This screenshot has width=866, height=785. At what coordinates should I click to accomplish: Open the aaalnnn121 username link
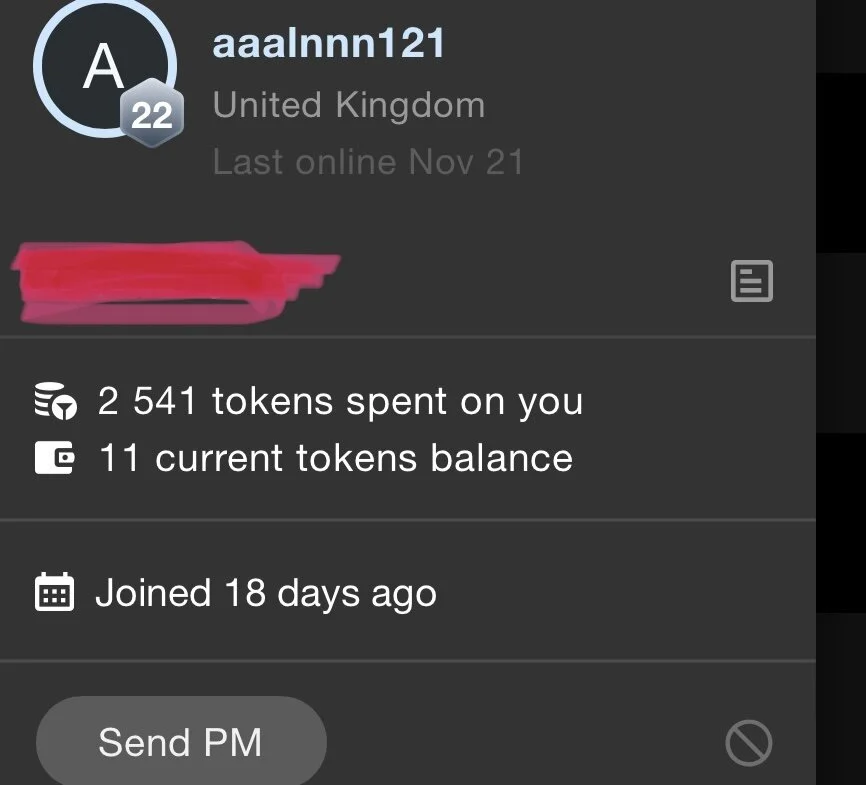pos(329,44)
